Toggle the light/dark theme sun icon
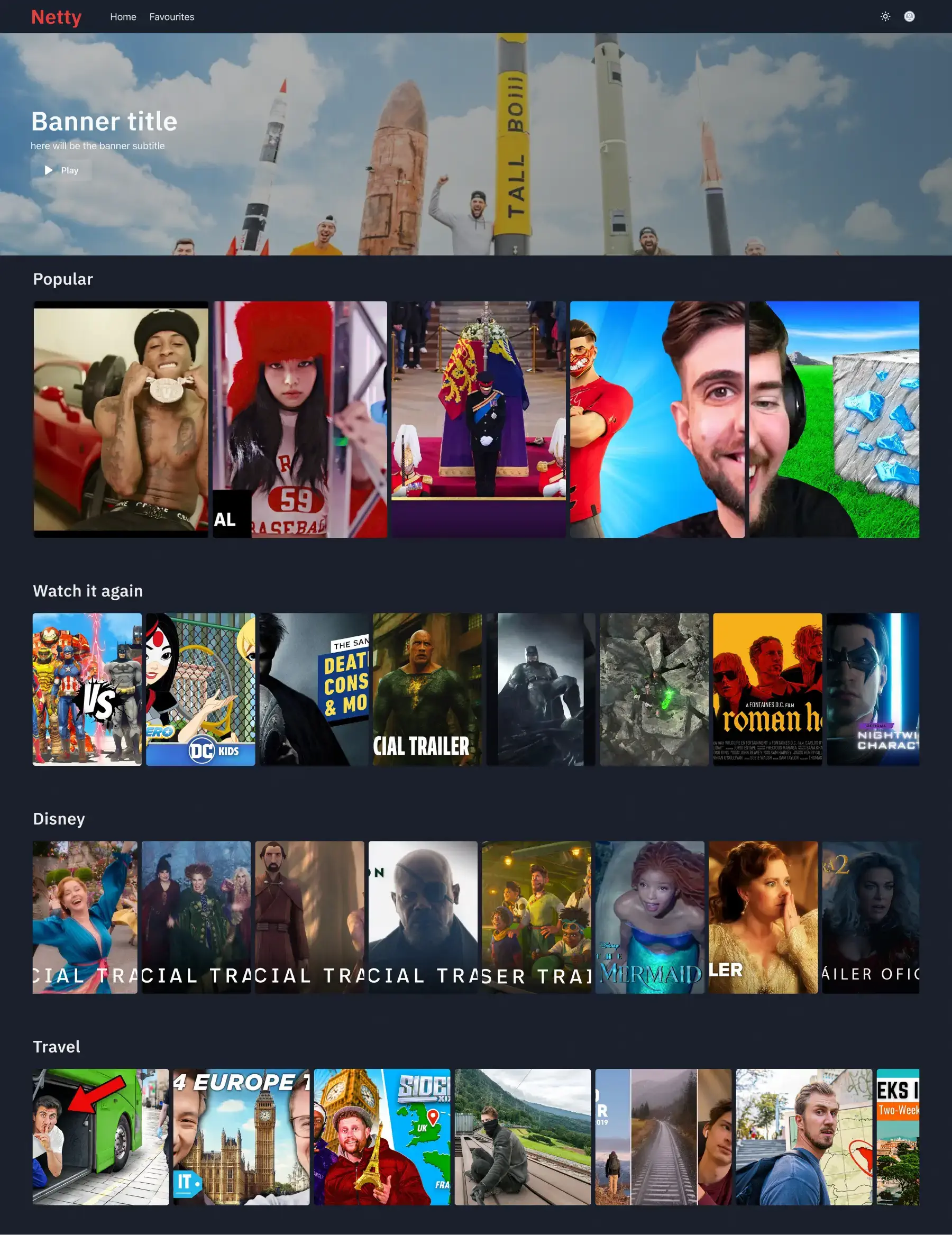The width and height of the screenshot is (952, 1235). coord(885,16)
